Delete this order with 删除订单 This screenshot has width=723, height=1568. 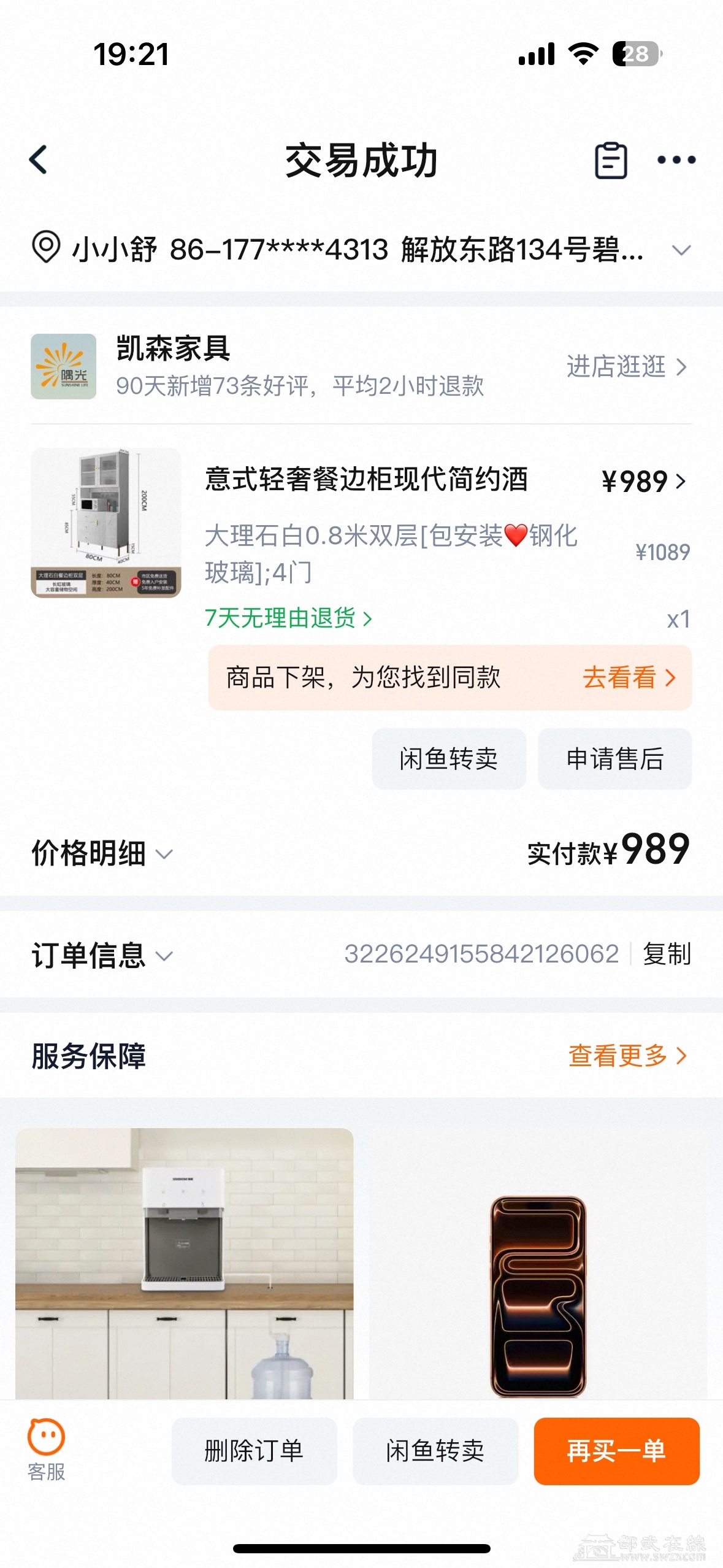pos(254,1451)
